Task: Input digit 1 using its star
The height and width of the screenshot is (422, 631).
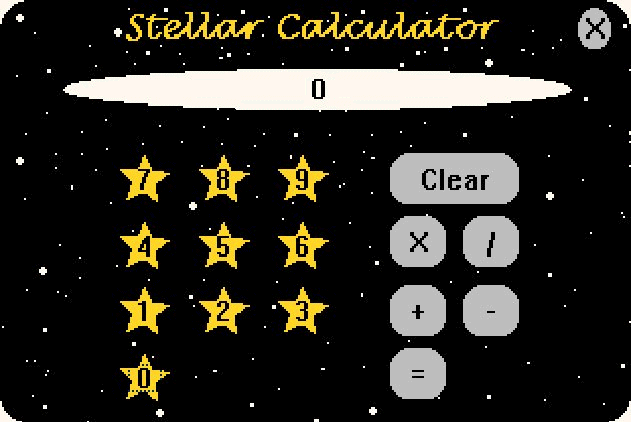Action: [144, 312]
